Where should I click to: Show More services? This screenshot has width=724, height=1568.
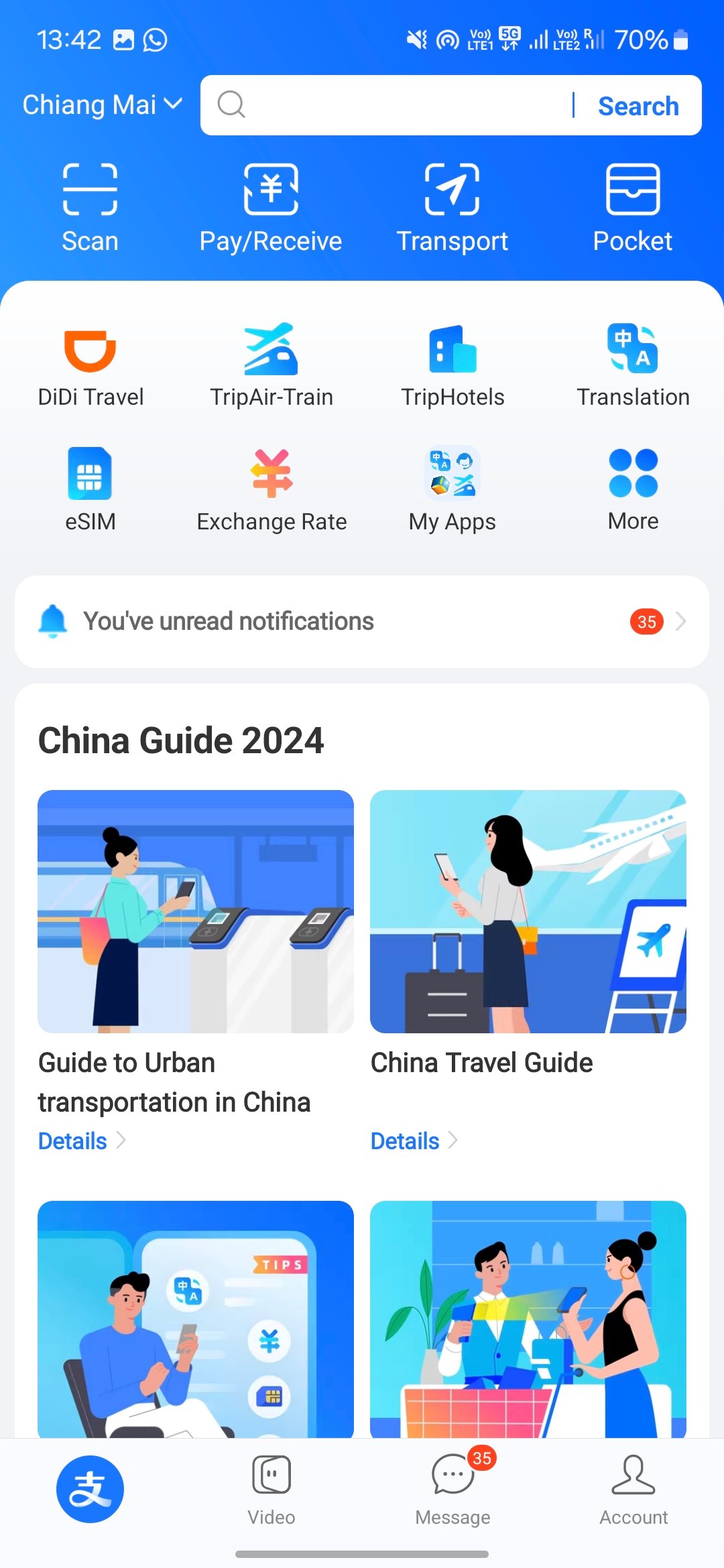pyautogui.click(x=633, y=490)
